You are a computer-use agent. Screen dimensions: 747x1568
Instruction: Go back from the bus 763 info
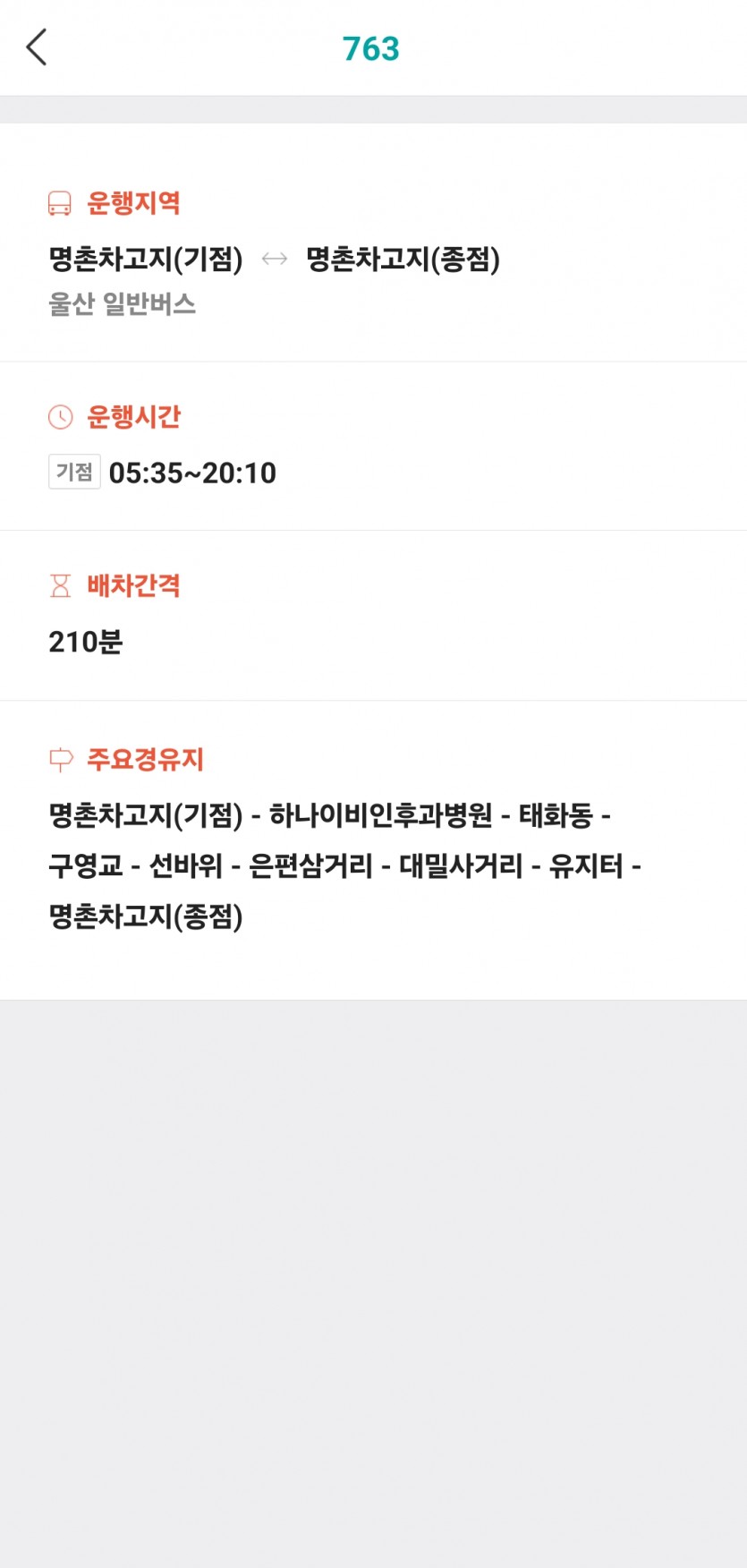pos(37,47)
